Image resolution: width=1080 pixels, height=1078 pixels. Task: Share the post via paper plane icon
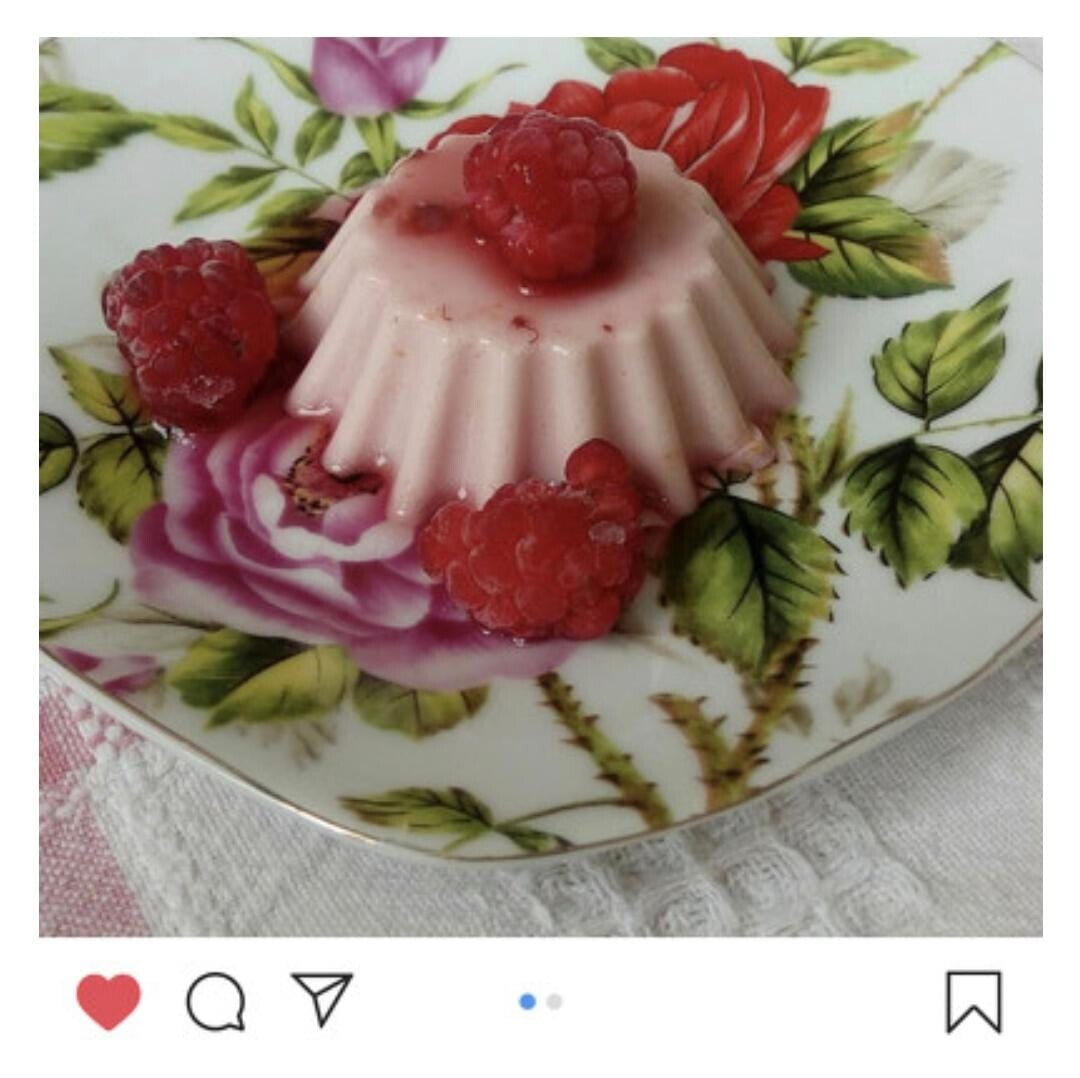pyautogui.click(x=322, y=998)
